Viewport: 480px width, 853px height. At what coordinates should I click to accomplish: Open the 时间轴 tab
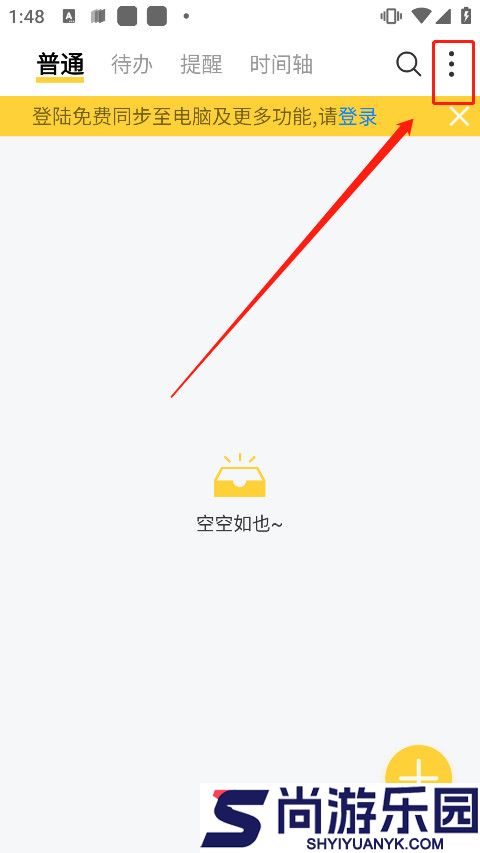[281, 65]
